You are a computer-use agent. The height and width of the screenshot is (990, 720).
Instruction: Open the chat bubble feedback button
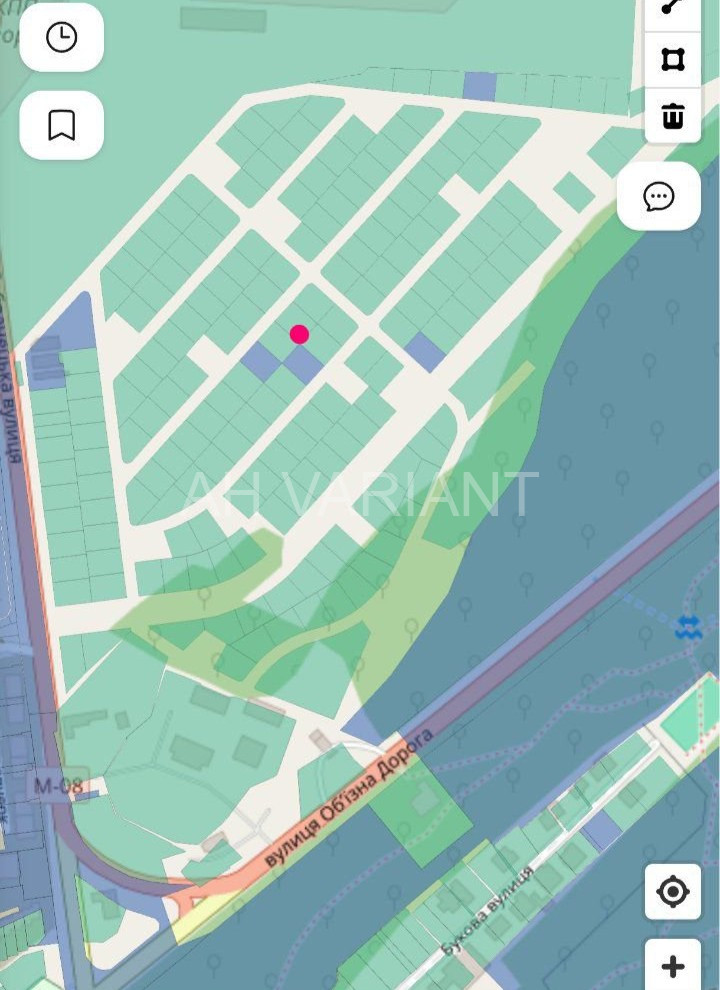pos(658,196)
